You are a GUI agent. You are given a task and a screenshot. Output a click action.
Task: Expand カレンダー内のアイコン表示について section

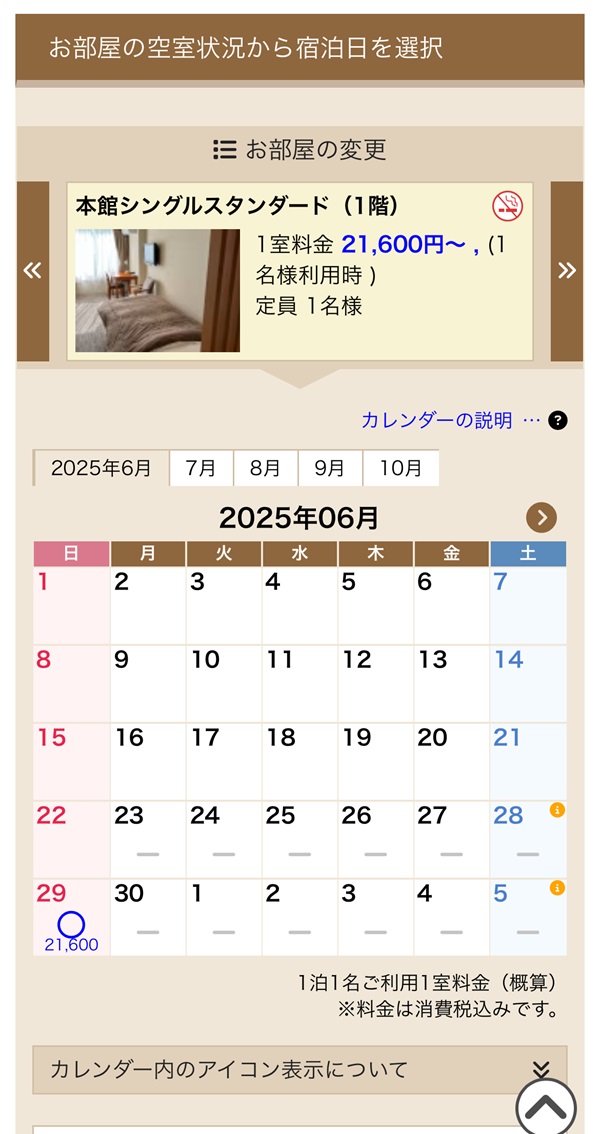300,1070
